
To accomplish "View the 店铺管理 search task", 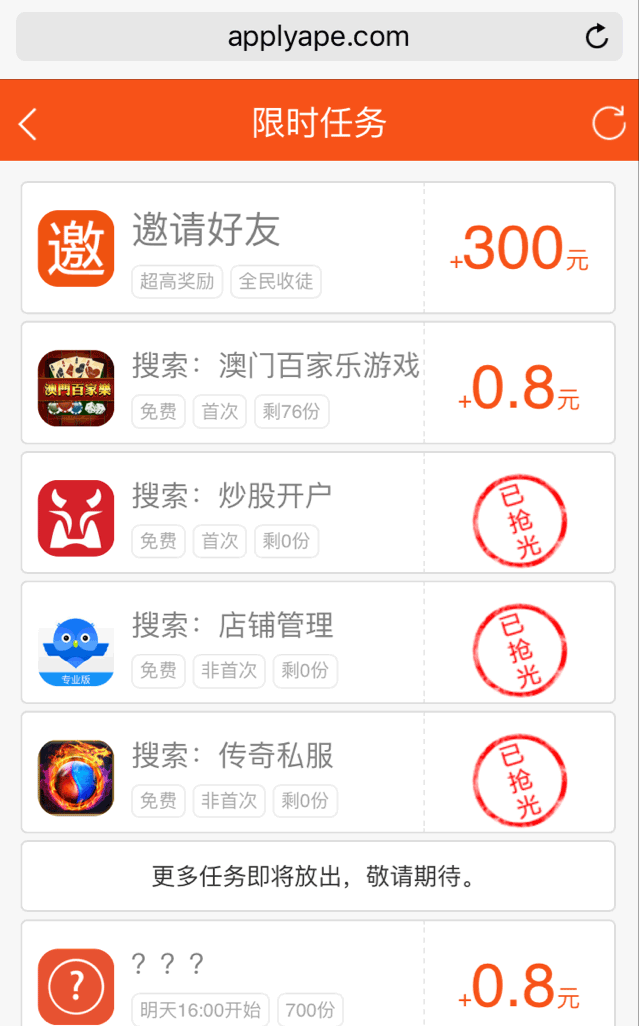I will (x=318, y=643).
